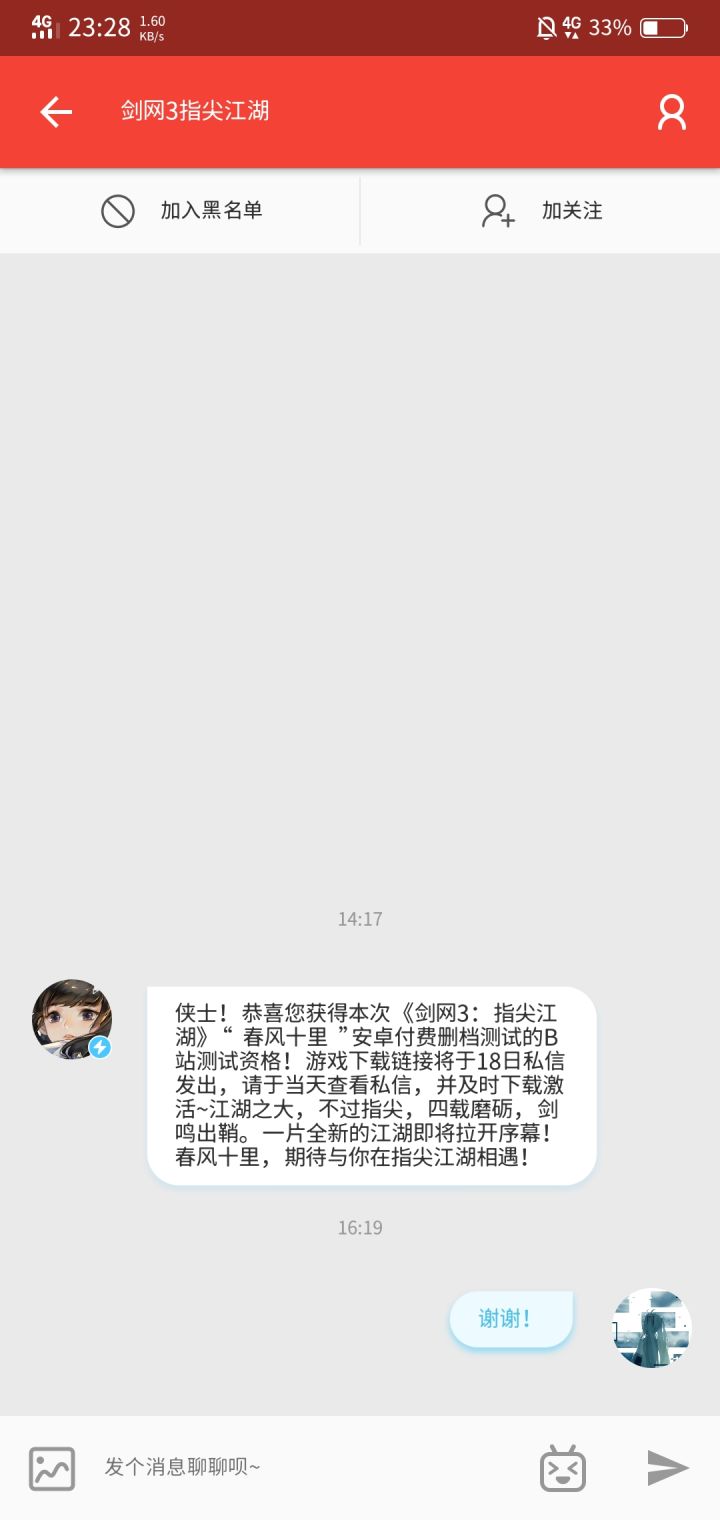Tap your own avatar beside 谢谢!

pos(652,1328)
